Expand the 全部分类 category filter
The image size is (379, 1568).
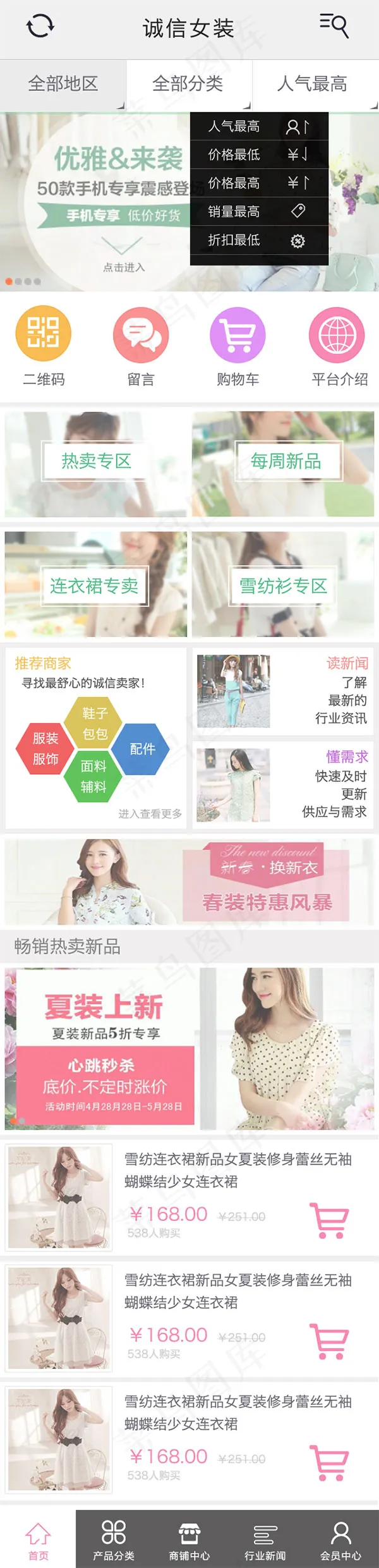188,84
